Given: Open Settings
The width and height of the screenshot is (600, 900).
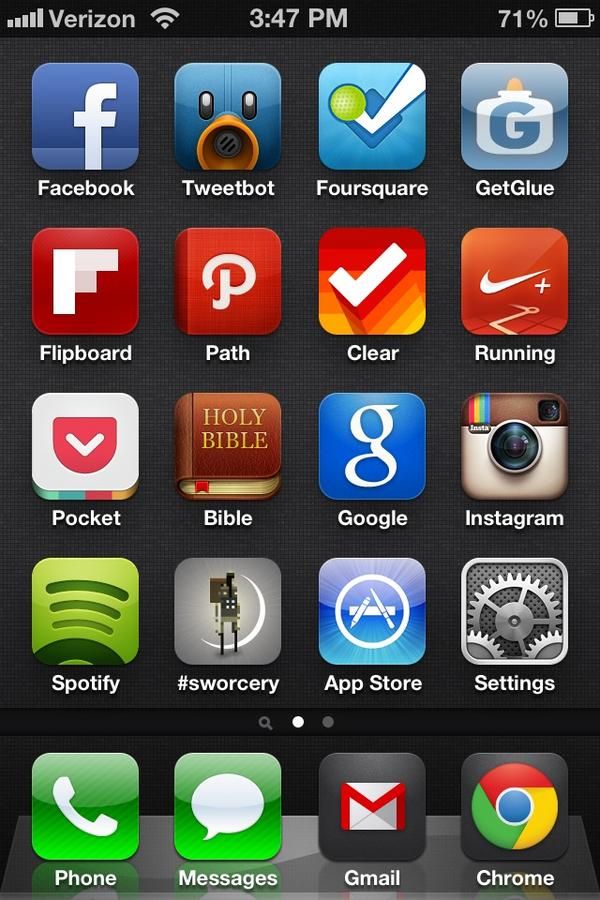Looking at the screenshot, I should [514, 611].
